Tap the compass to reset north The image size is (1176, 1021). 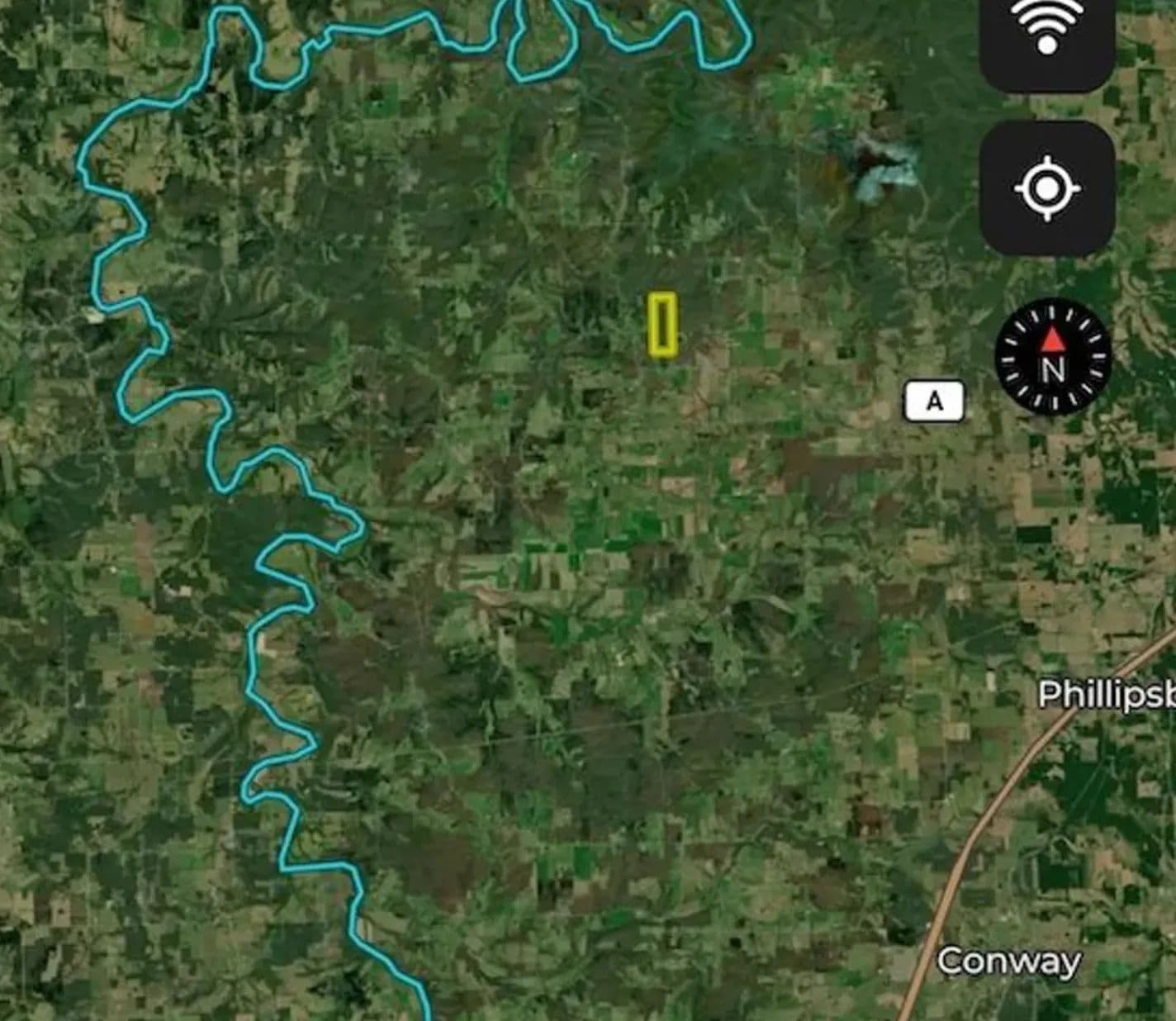click(1052, 357)
